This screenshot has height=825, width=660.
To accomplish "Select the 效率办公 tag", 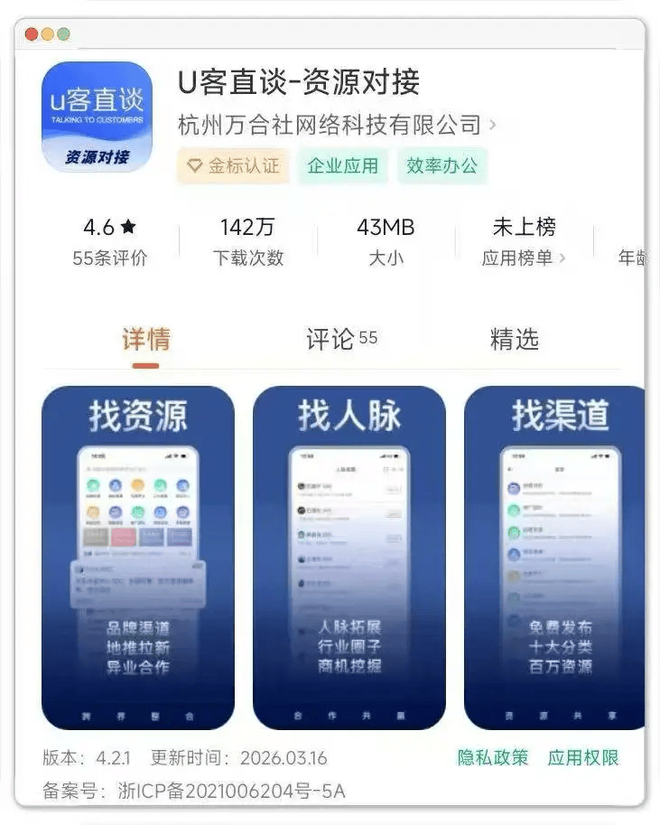I will pos(442,166).
